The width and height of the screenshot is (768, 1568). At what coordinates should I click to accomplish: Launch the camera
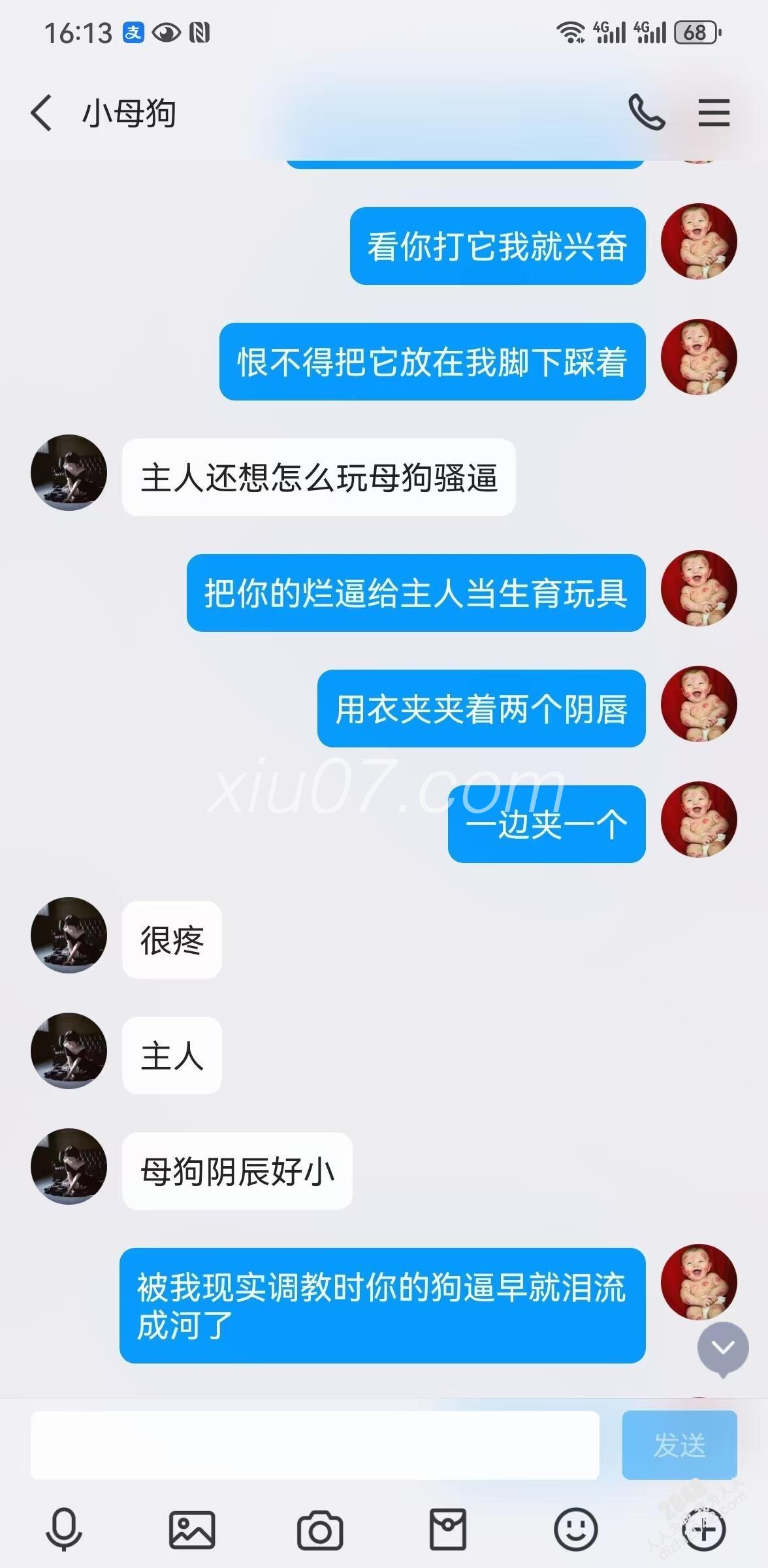coord(319,1529)
